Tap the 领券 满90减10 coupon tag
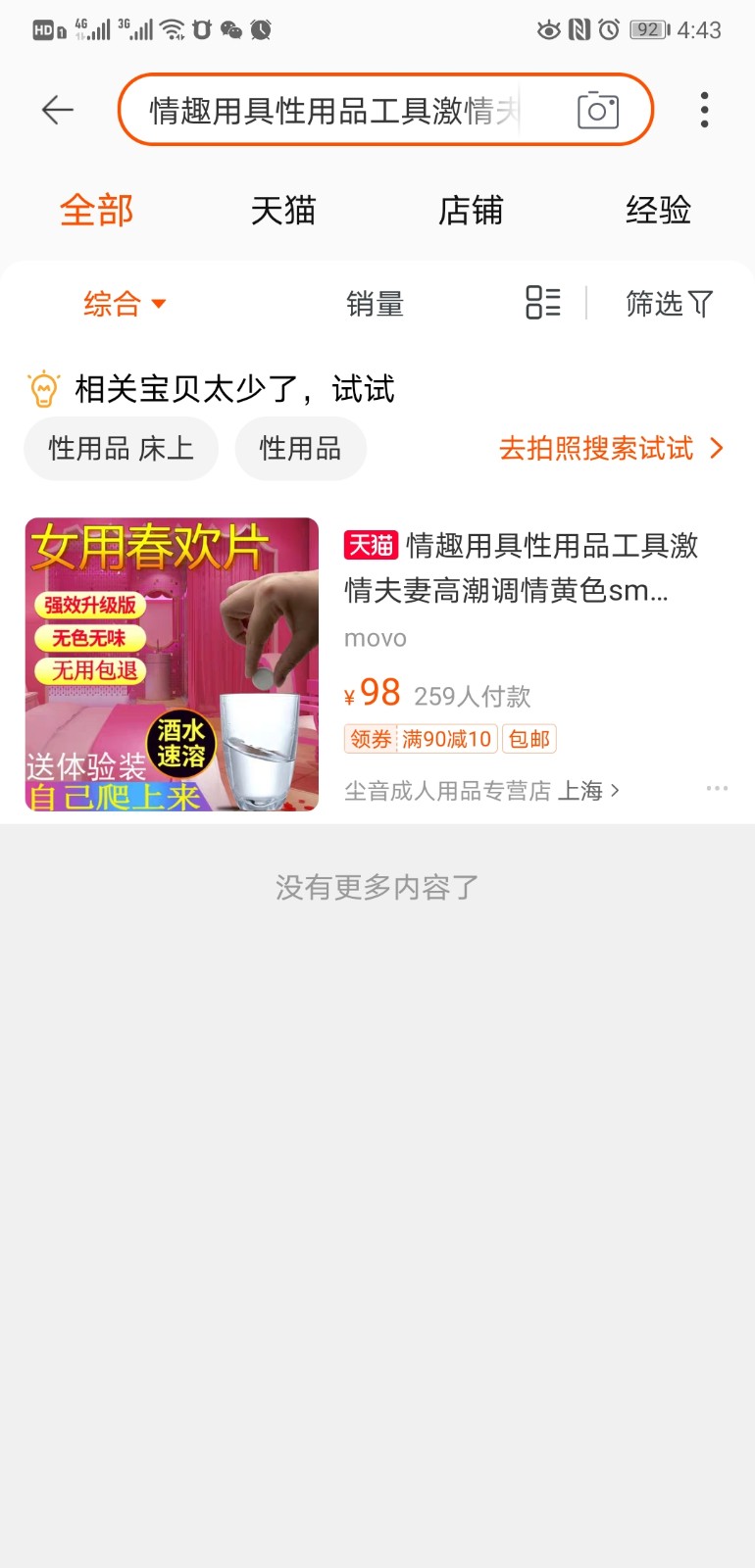755x1568 pixels. point(421,739)
